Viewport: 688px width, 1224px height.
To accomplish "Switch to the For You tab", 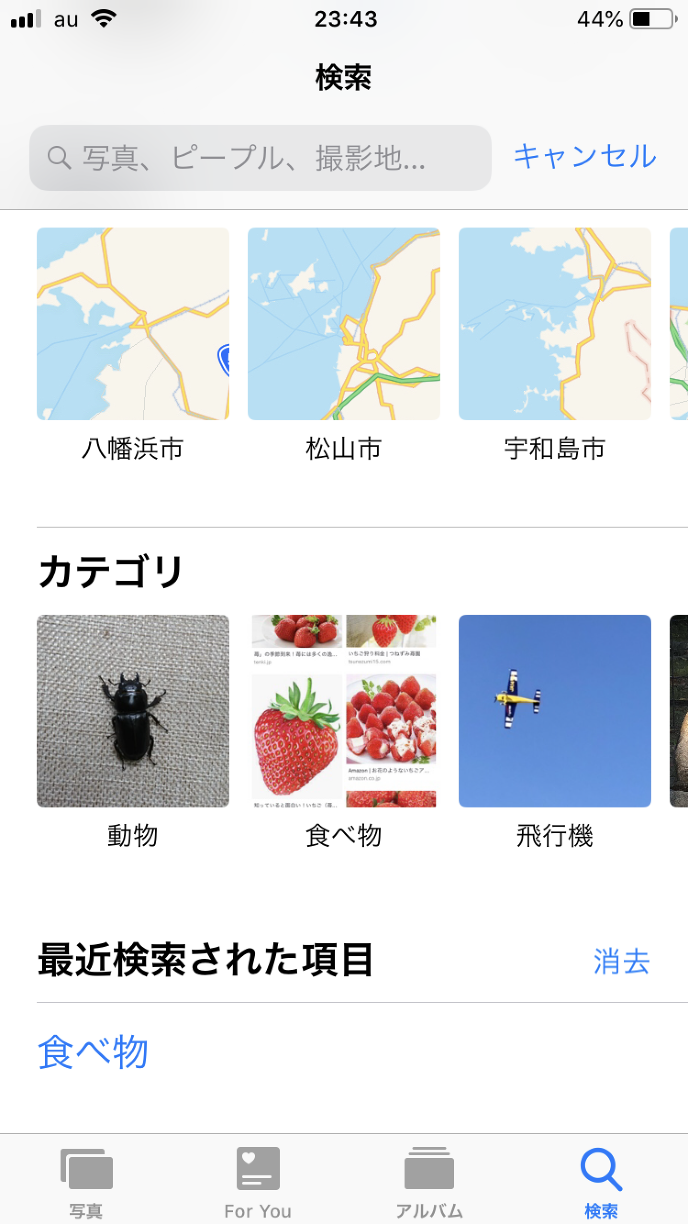I will pyautogui.click(x=258, y=1181).
